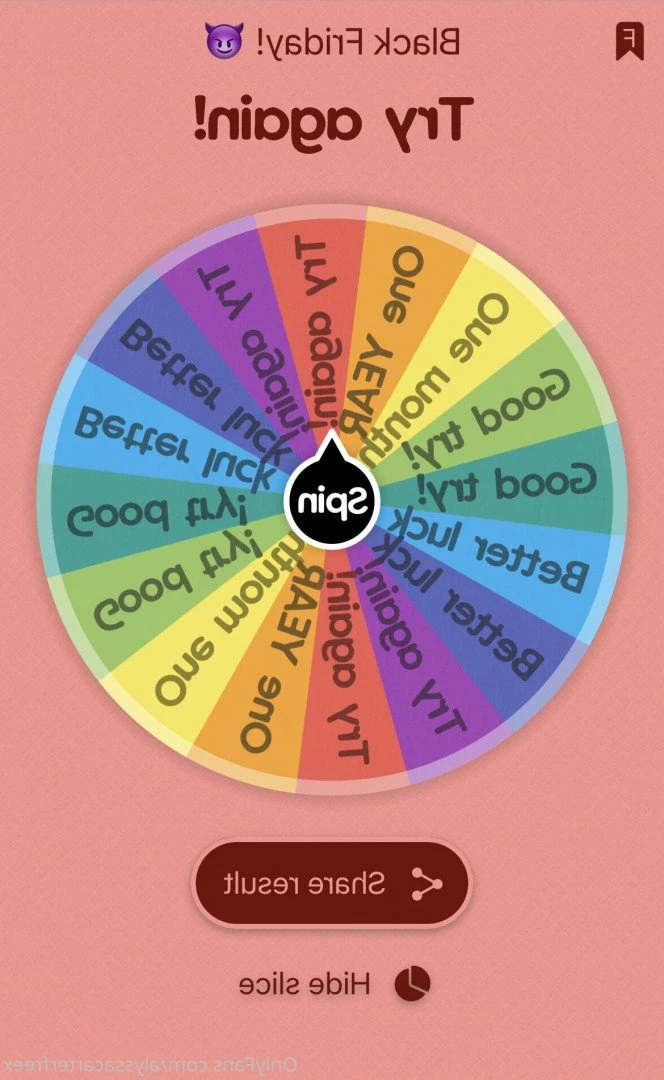Screen dimensions: 664x1080
Task: Share the Try again result
Action: (x=332, y=884)
